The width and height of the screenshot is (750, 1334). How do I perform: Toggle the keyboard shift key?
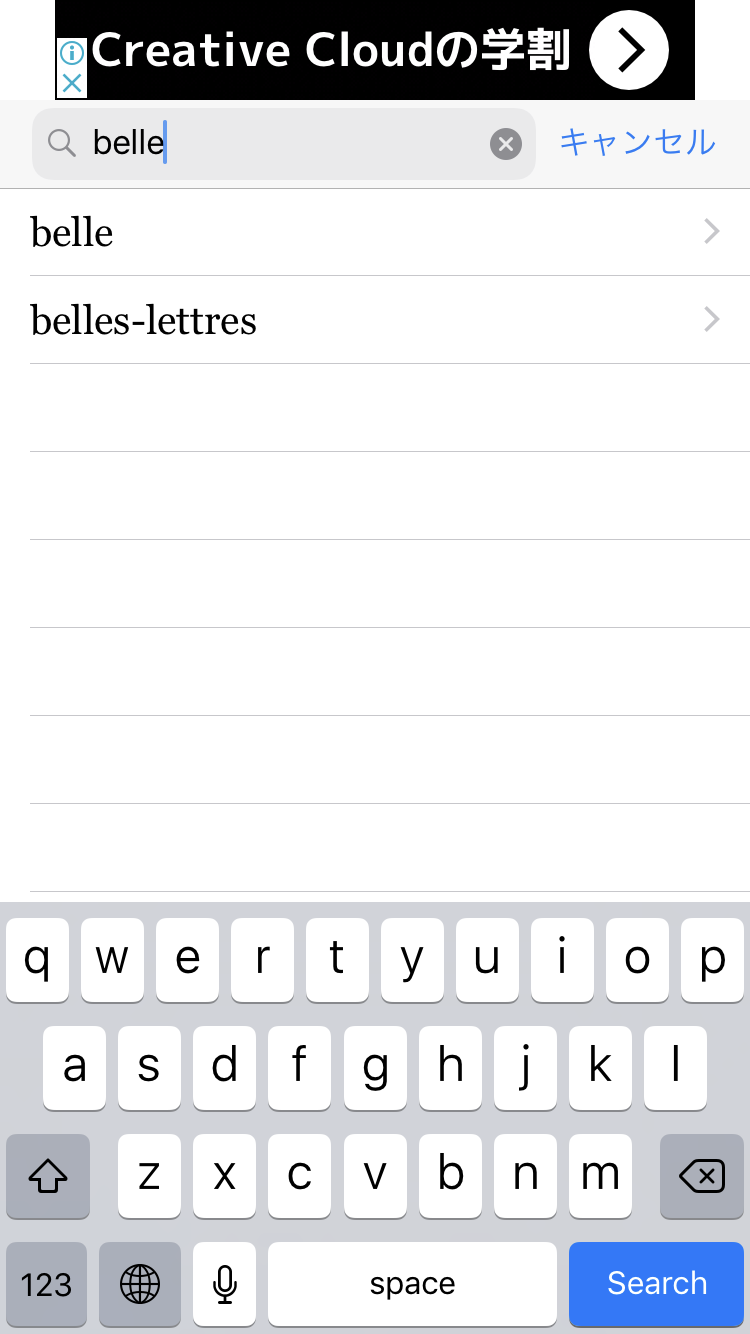point(48,1176)
